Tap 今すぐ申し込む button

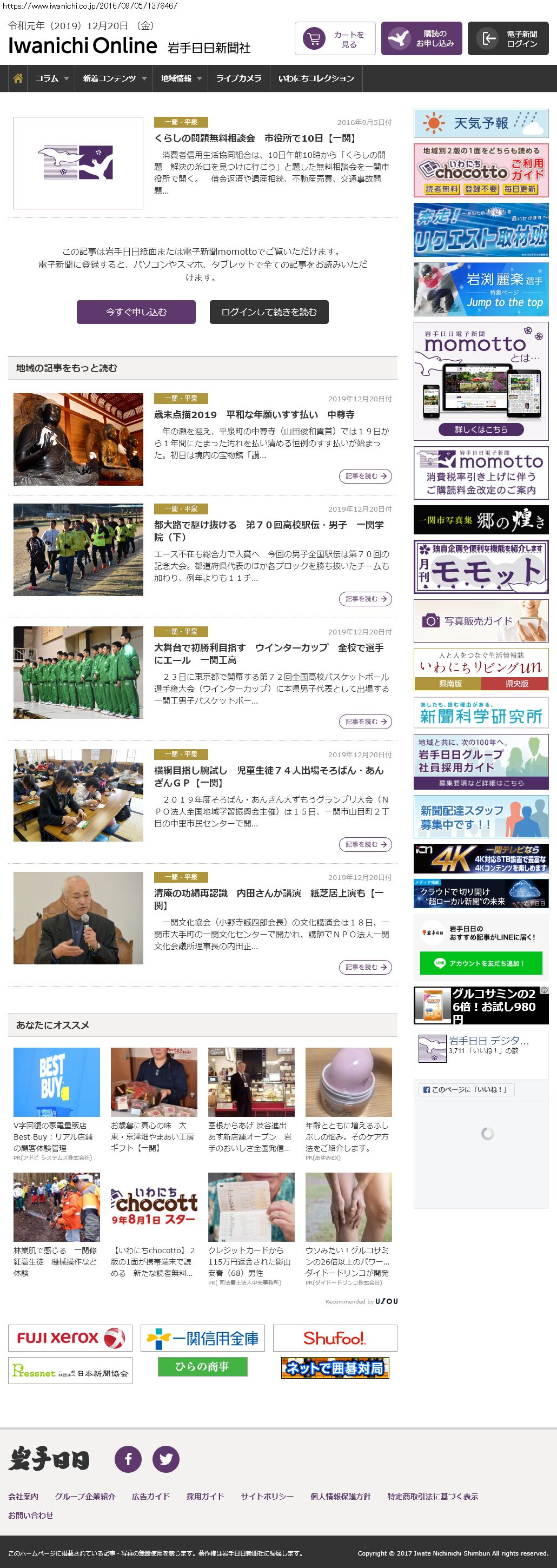(136, 312)
